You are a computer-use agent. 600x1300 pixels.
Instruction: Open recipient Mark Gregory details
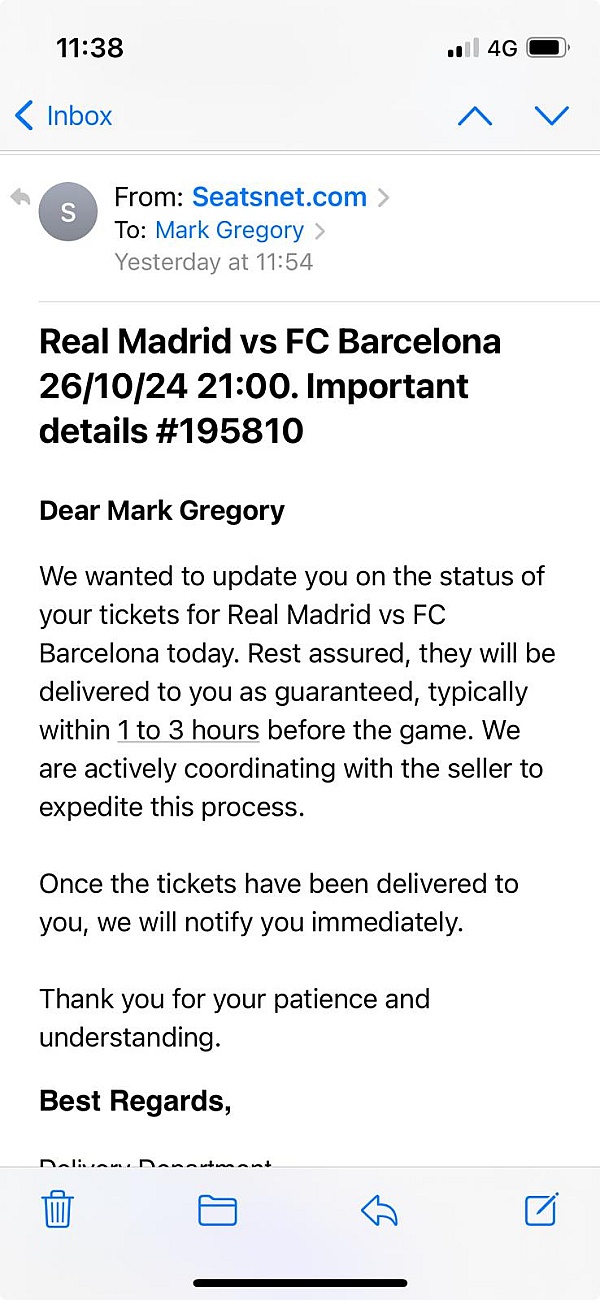(x=229, y=230)
